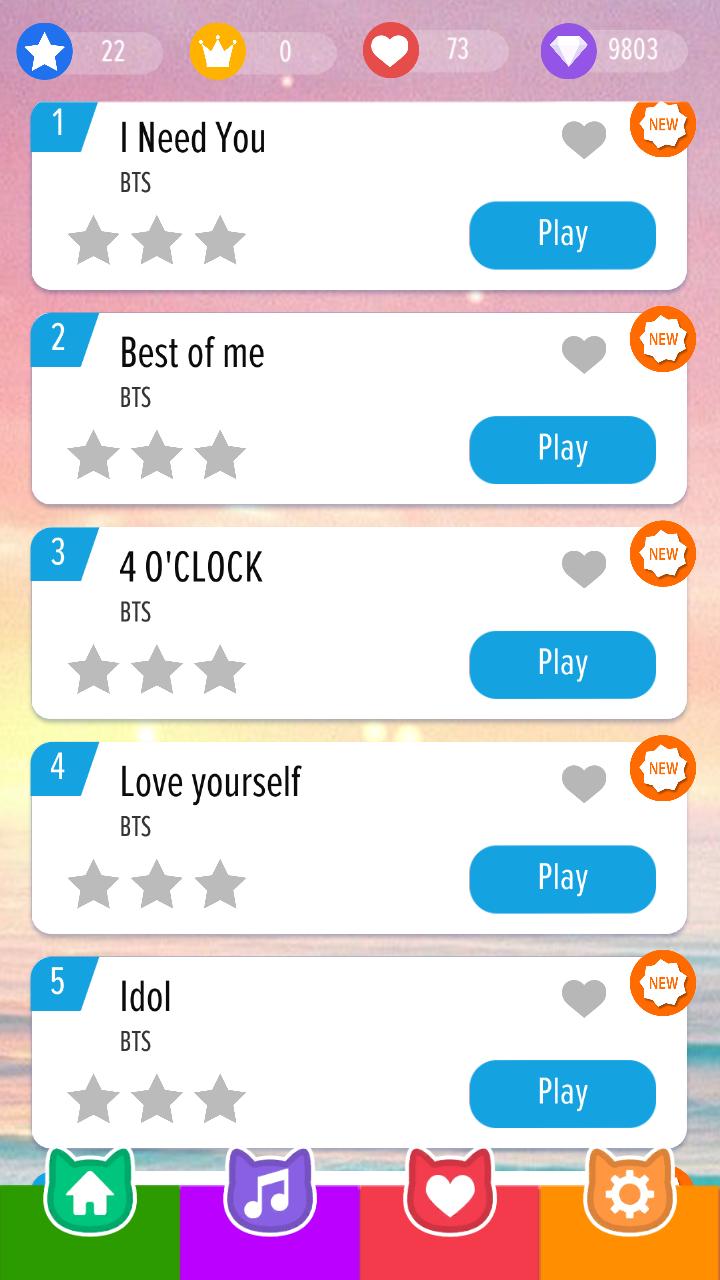The height and width of the screenshot is (1280, 720).
Task: Tap the heart icon on Idol
Action: click(584, 998)
